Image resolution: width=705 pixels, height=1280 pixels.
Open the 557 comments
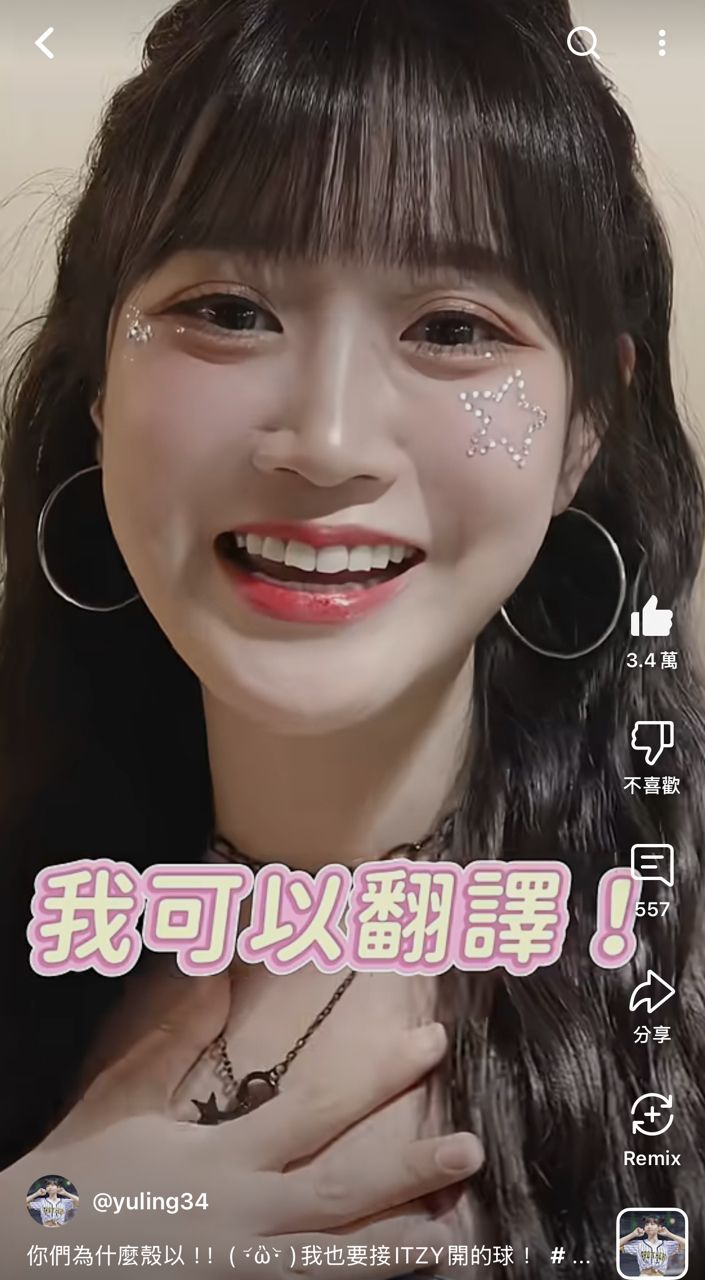(x=652, y=867)
